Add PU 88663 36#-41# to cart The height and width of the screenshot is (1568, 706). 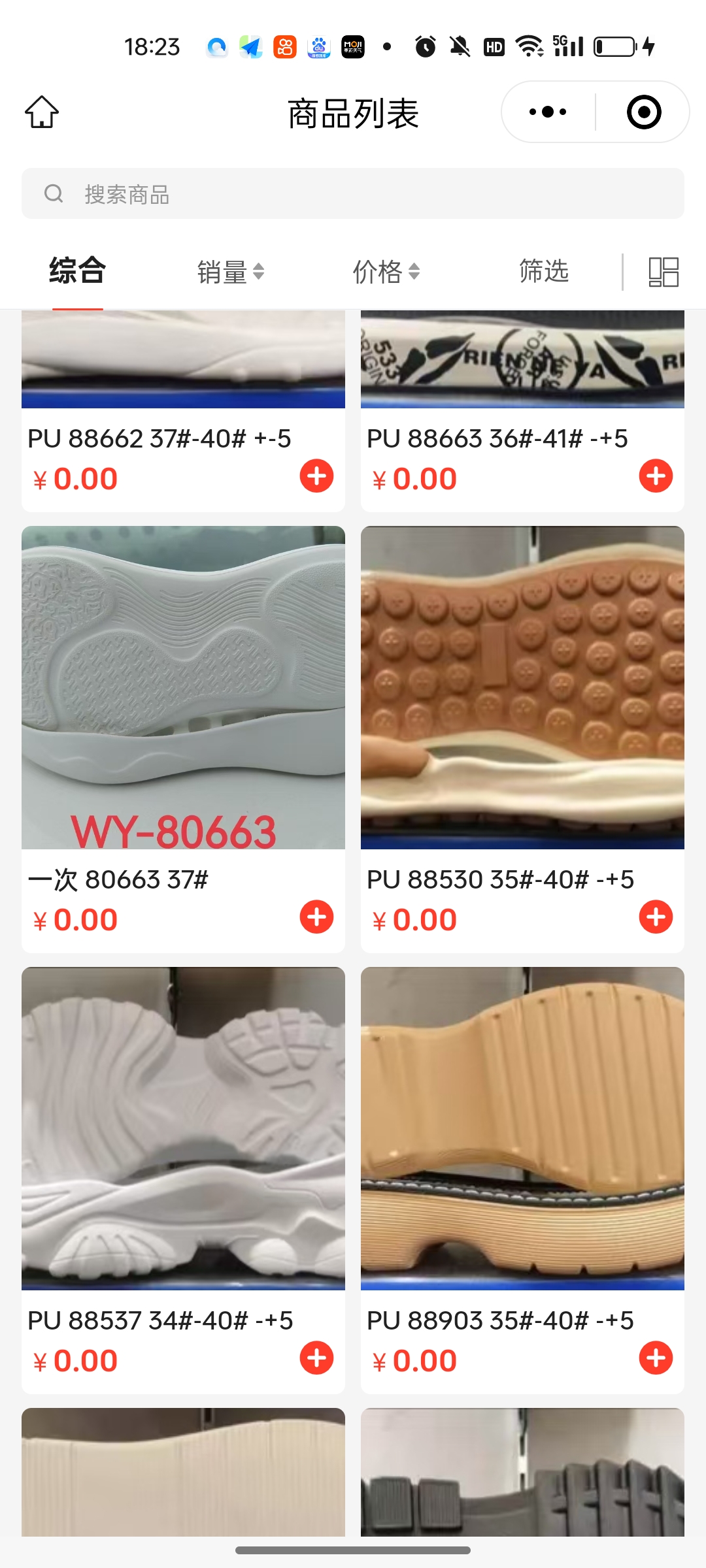(656, 476)
